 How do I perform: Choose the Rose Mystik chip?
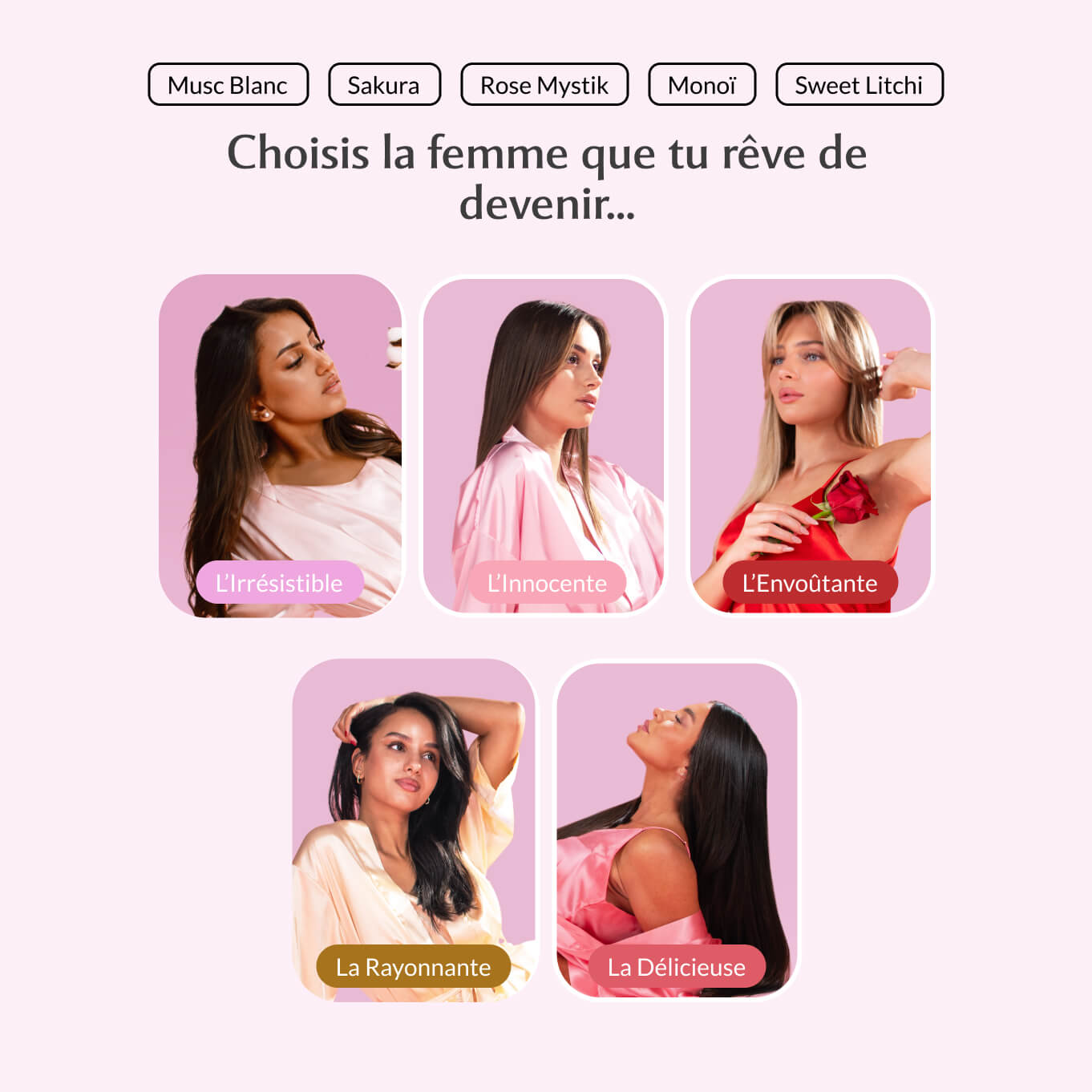click(544, 85)
